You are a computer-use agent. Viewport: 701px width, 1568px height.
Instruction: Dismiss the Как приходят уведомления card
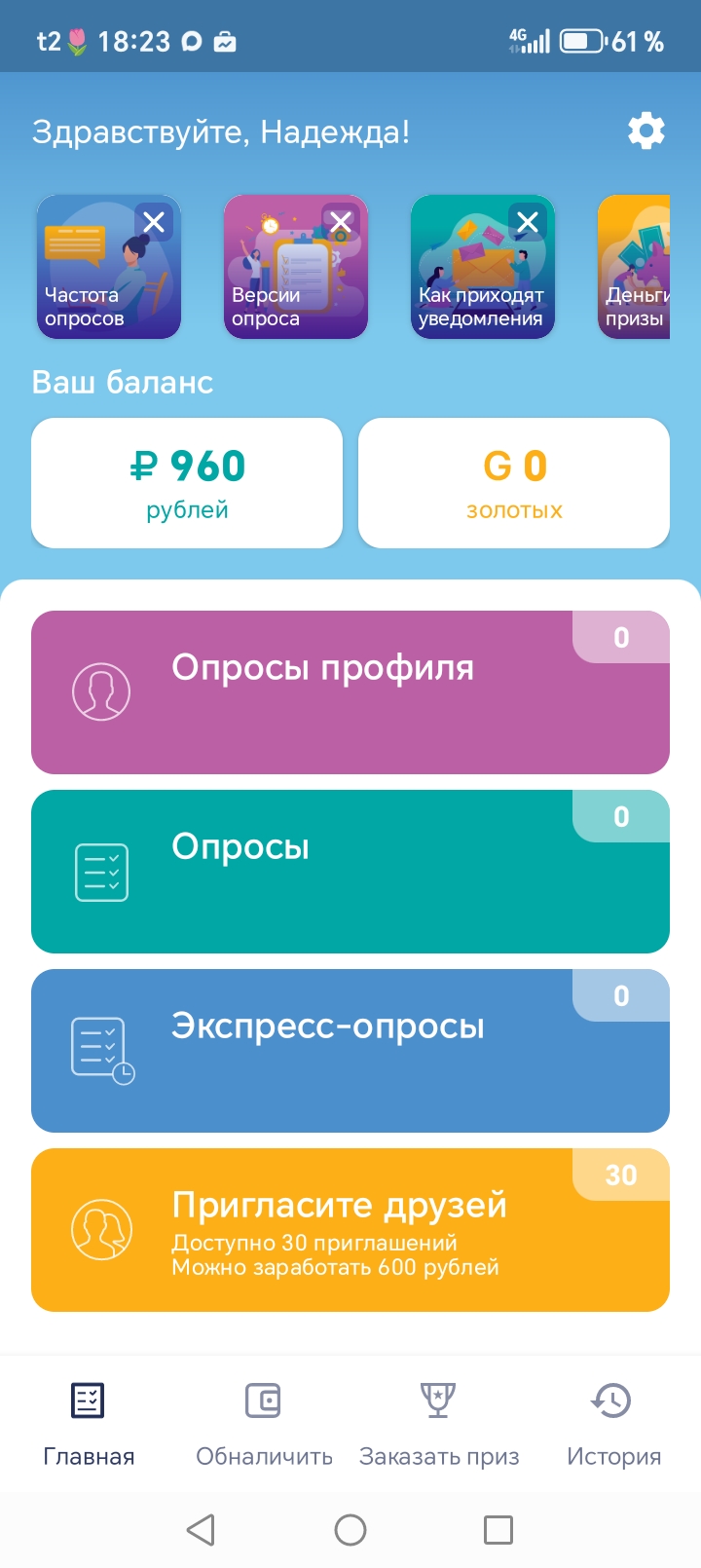[x=528, y=222]
